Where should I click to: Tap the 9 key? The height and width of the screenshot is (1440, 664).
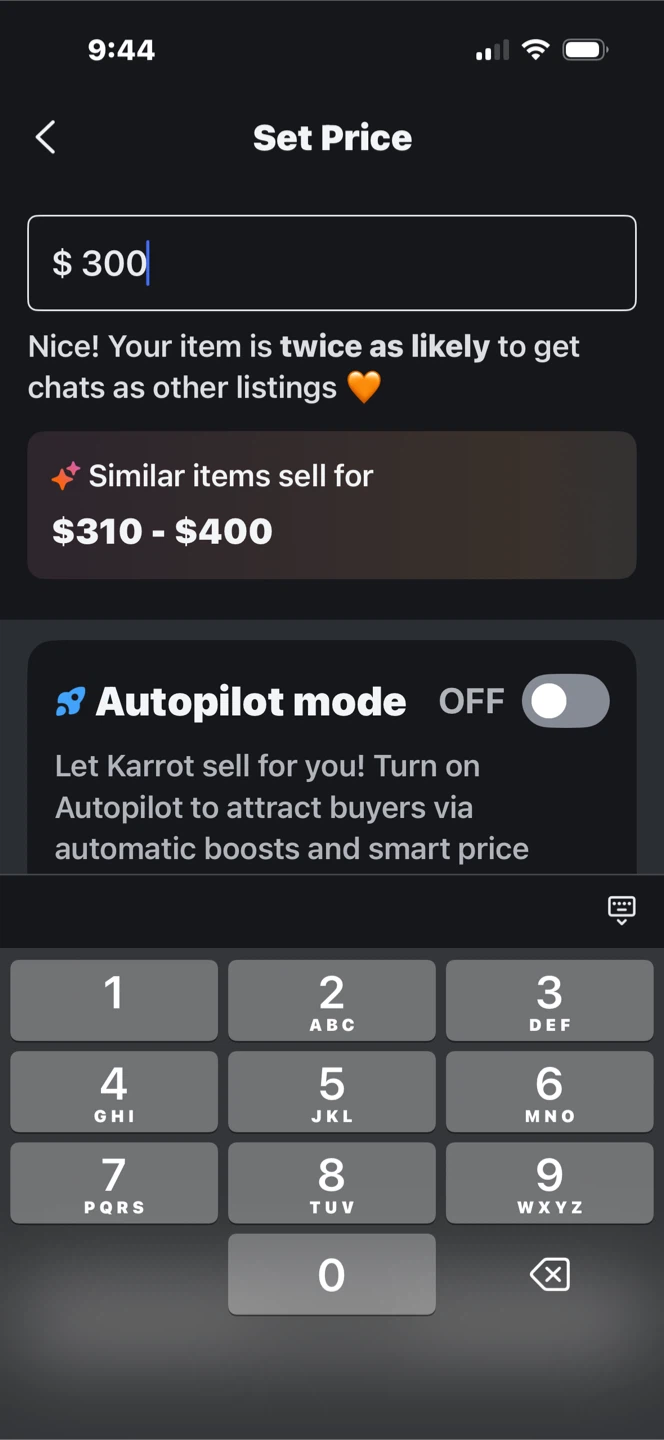click(x=549, y=1183)
